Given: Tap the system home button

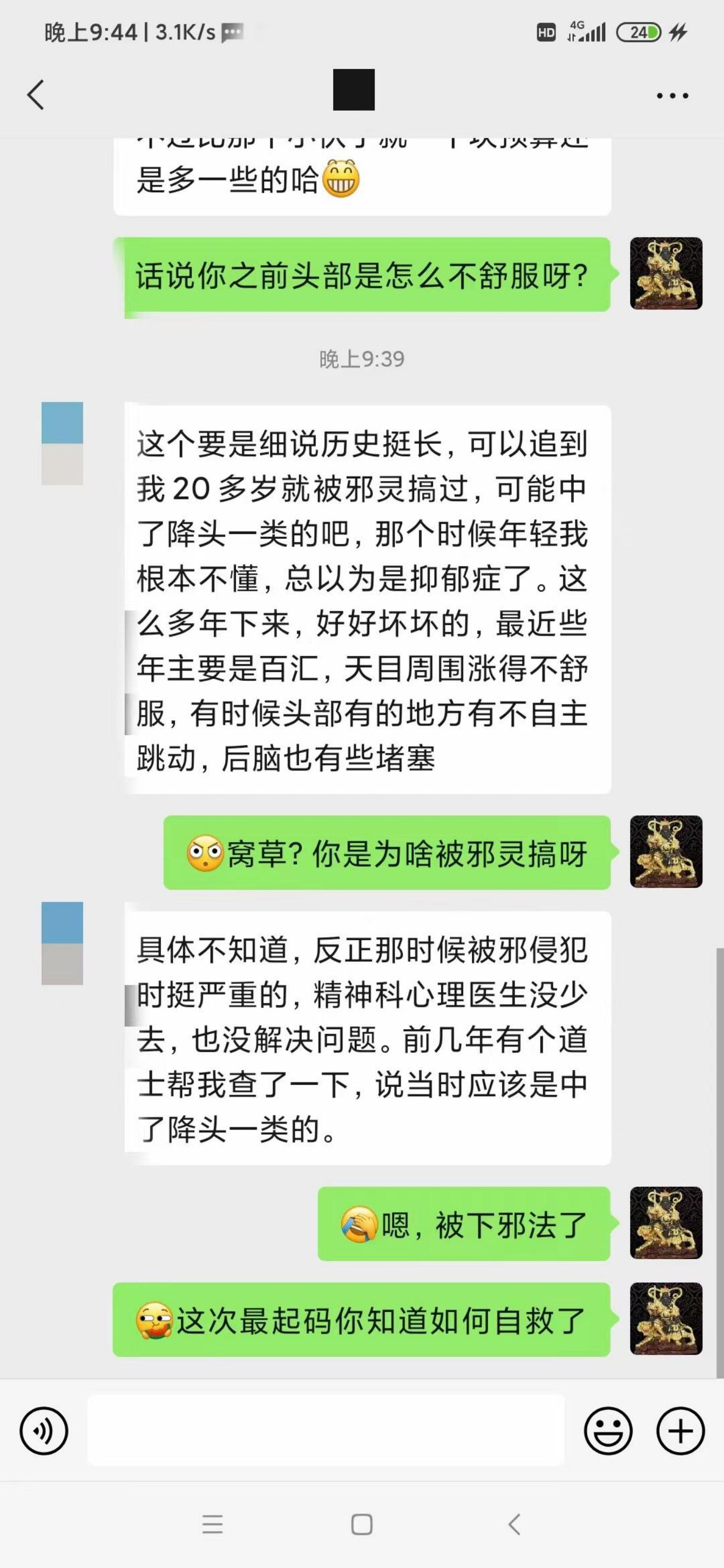Looking at the screenshot, I should pyautogui.click(x=362, y=1525).
